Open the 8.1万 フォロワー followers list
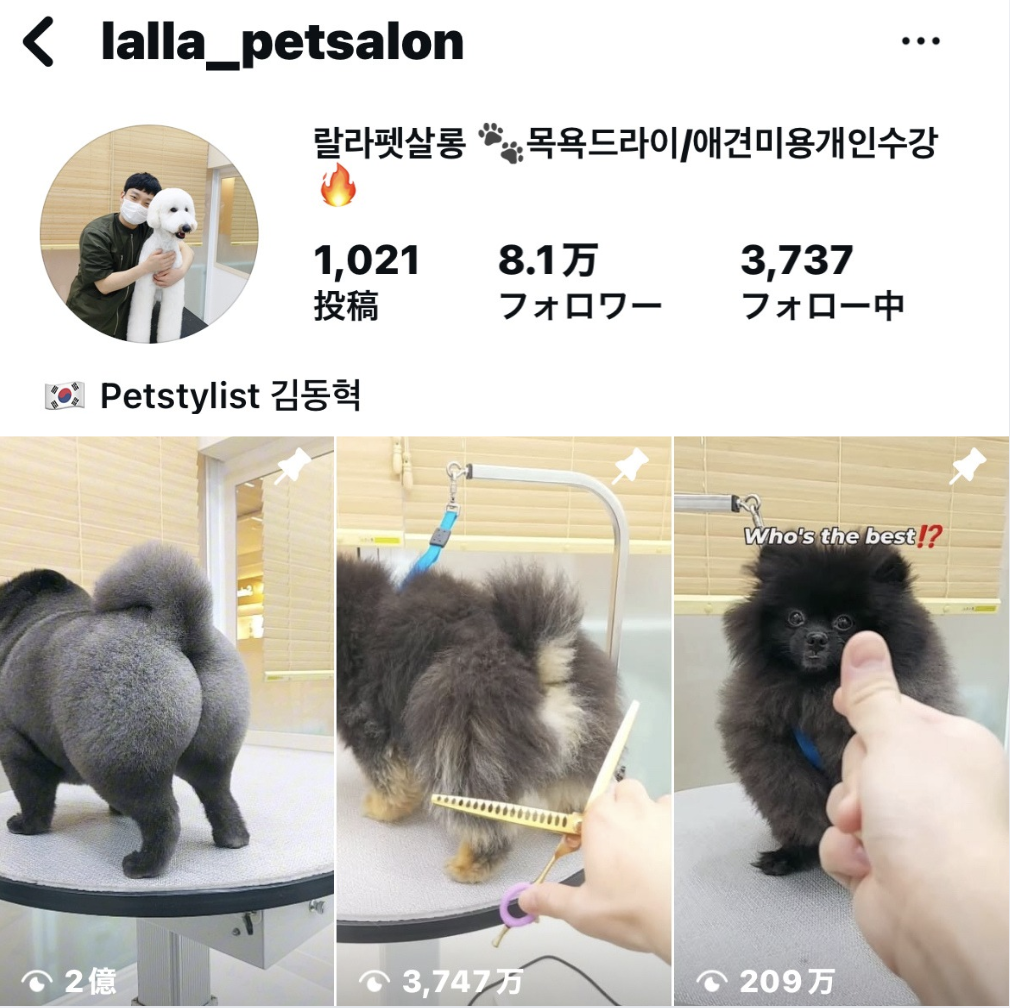The height and width of the screenshot is (1008, 1010). tap(579, 282)
